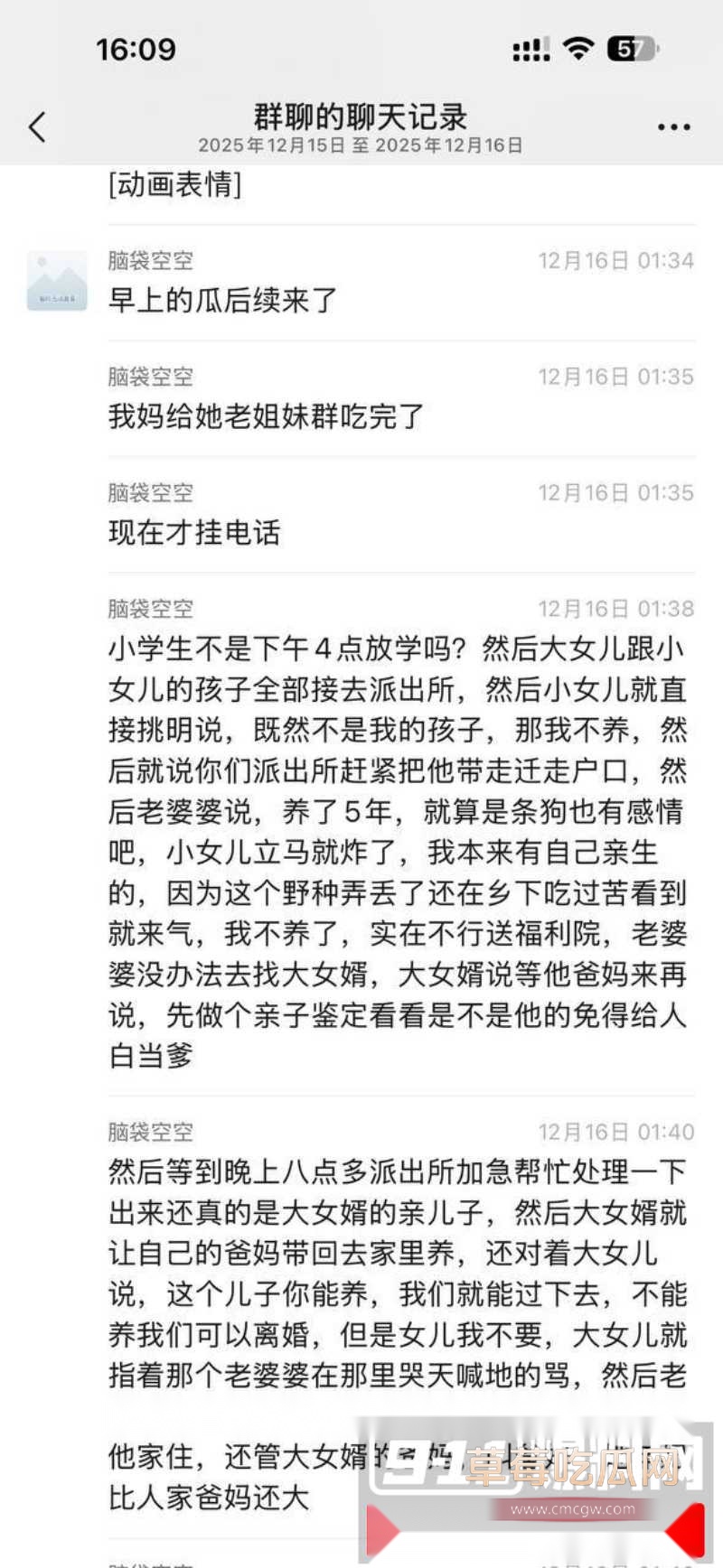Select the date range 2025年12月15日 至 2025年12月16日
The width and height of the screenshot is (723, 1568).
coord(361,145)
